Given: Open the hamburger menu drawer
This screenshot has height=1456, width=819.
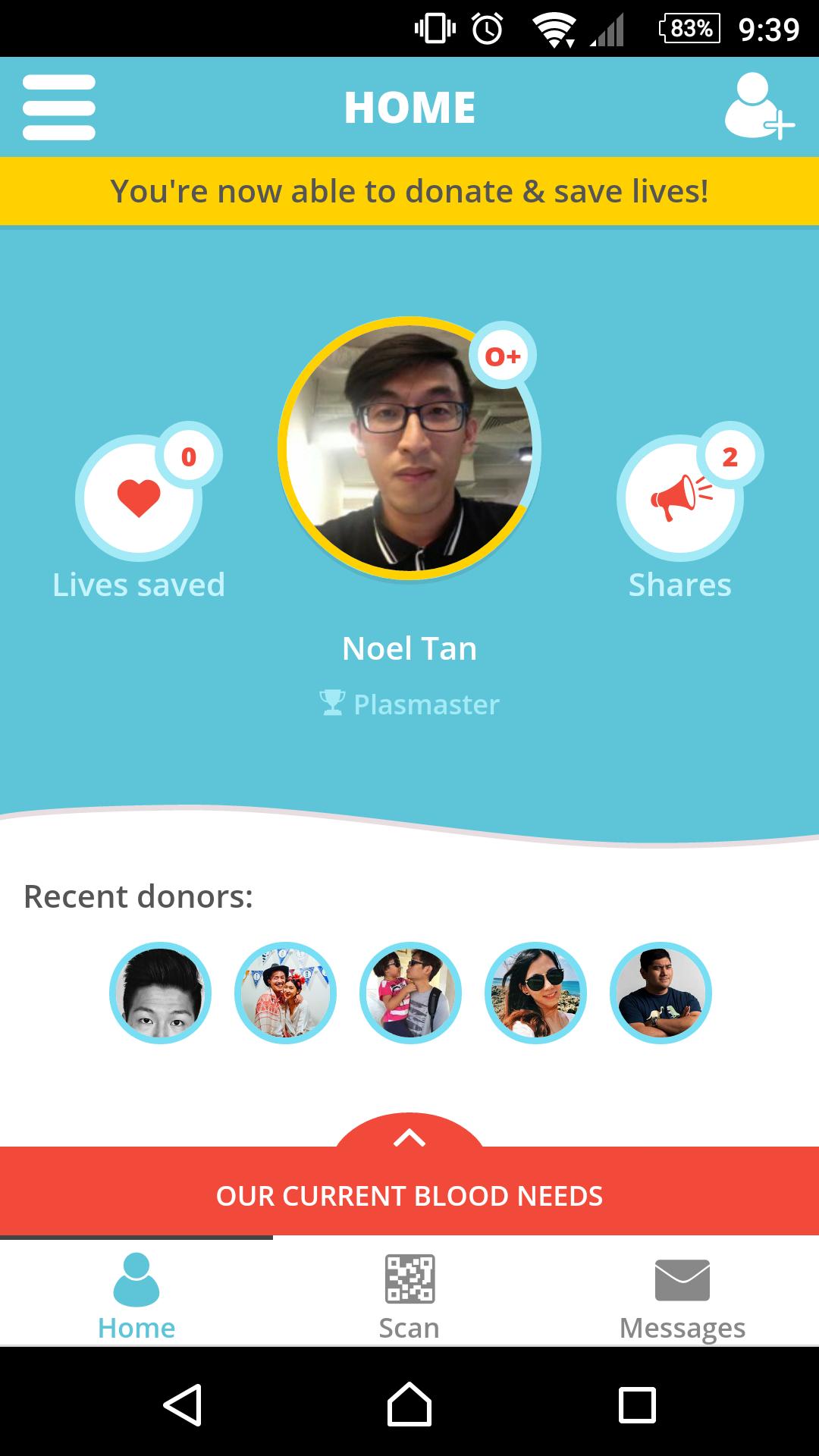Looking at the screenshot, I should (x=59, y=107).
